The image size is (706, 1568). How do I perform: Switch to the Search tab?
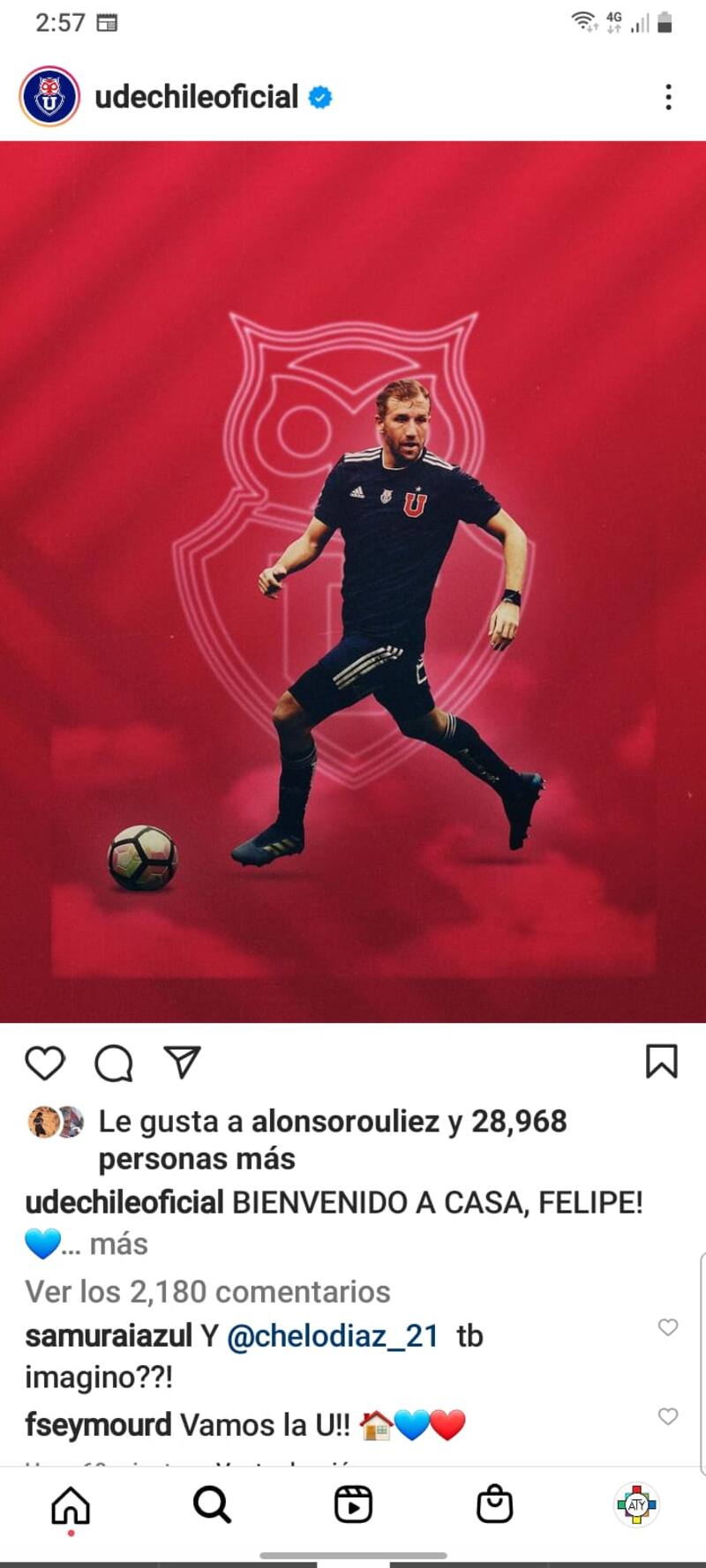click(212, 1505)
